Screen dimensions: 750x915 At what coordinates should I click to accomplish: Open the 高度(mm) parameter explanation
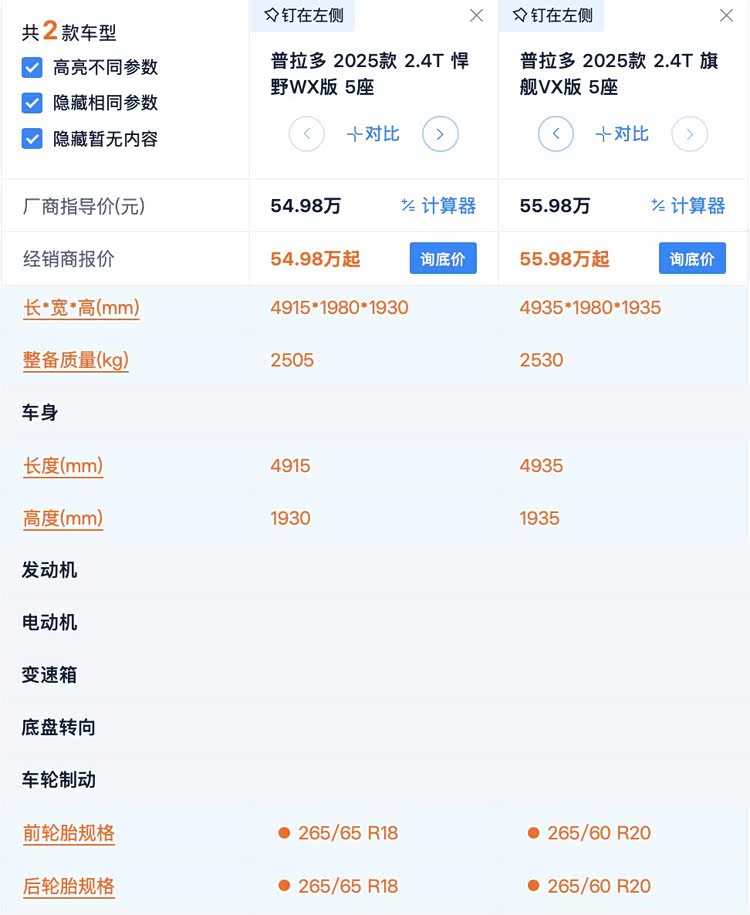click(x=63, y=518)
